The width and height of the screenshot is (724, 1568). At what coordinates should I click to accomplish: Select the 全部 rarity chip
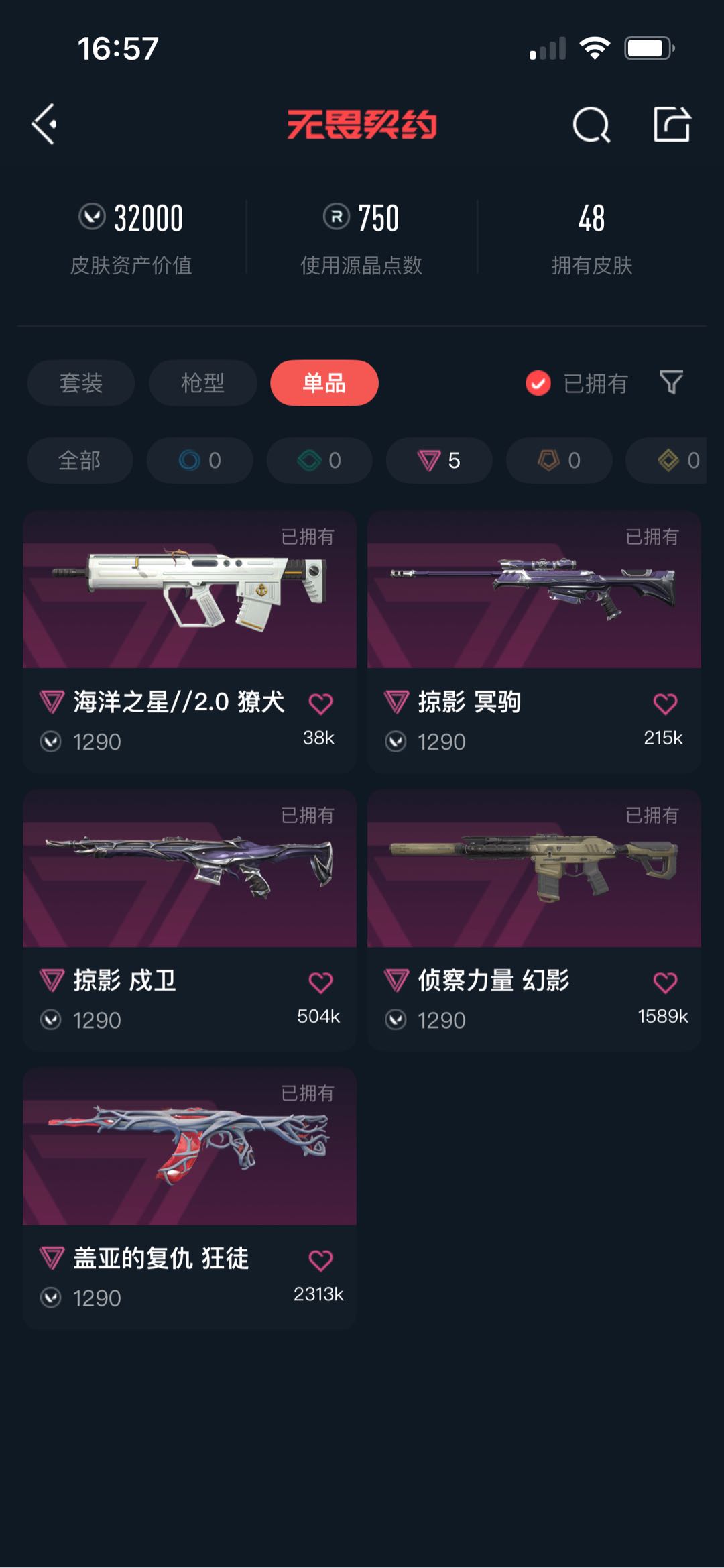[80, 461]
